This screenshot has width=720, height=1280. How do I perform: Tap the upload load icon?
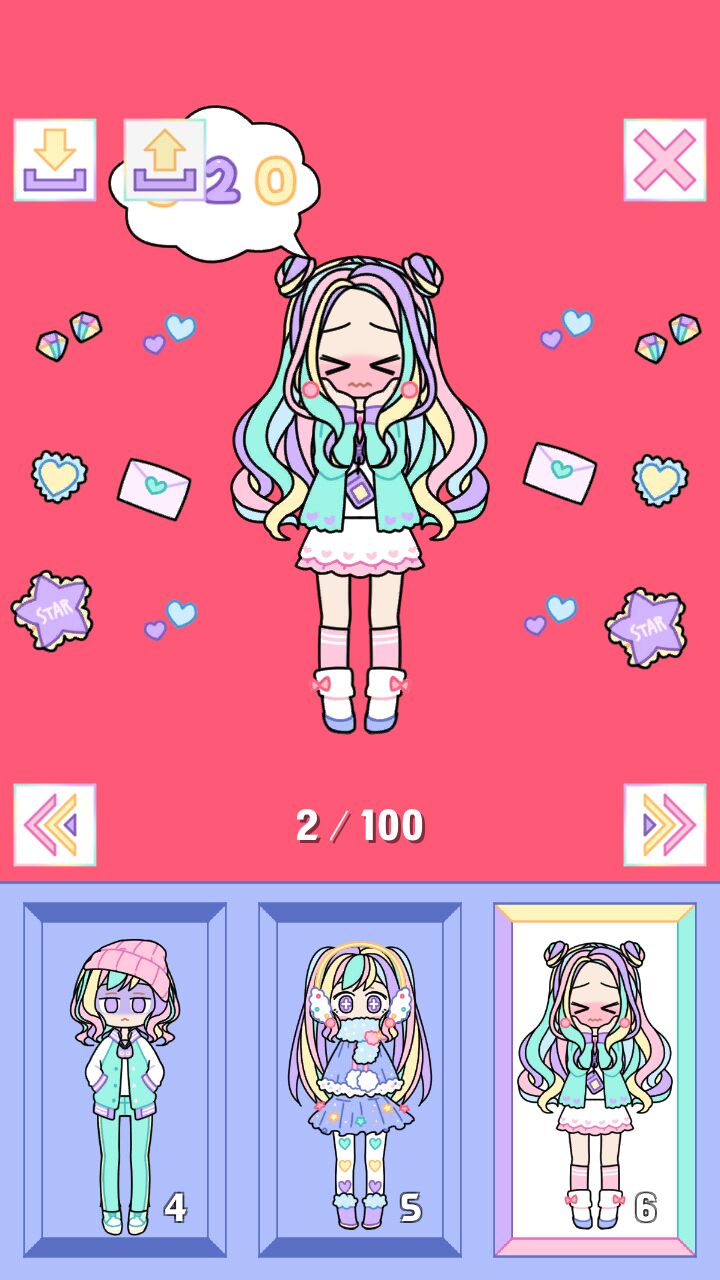point(165,160)
